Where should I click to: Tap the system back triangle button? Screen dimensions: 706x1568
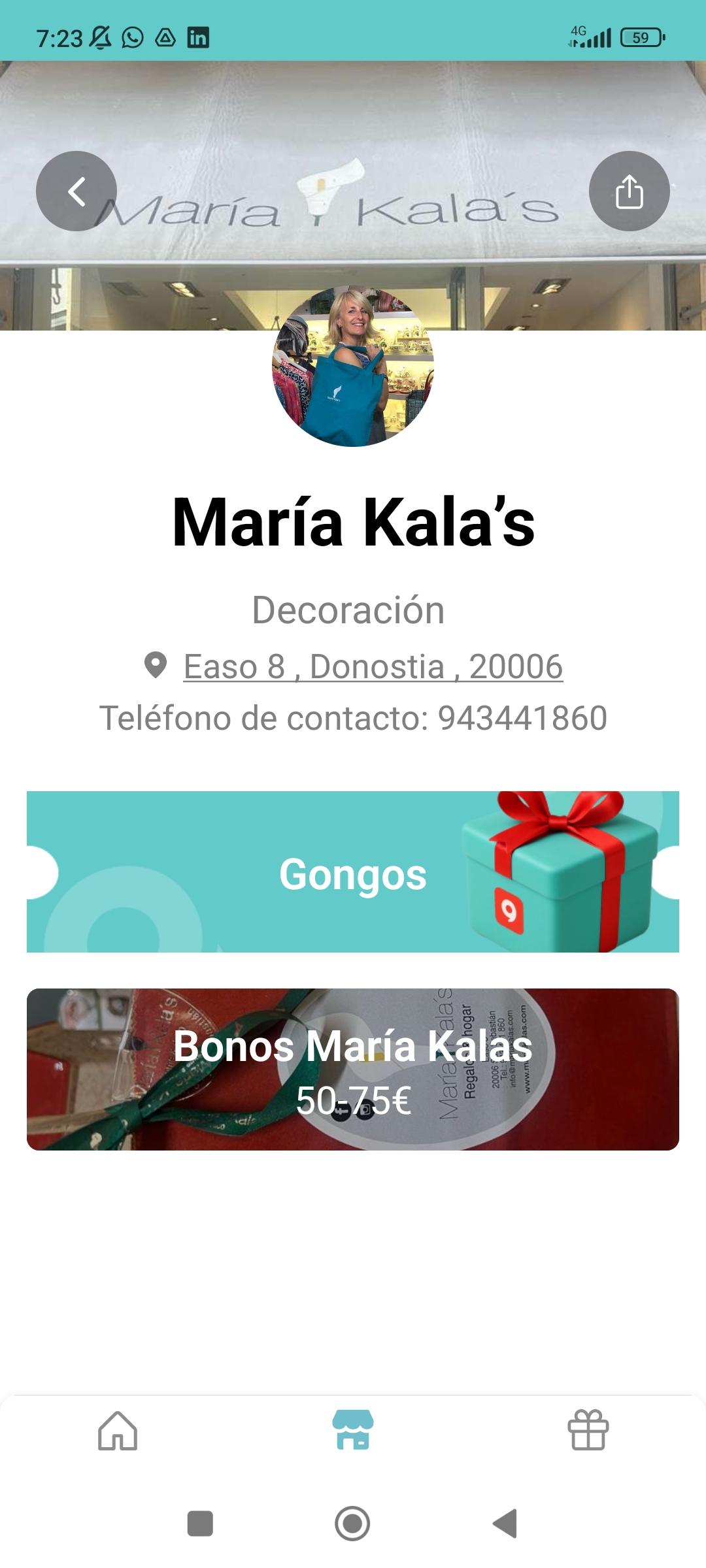pos(505,1524)
